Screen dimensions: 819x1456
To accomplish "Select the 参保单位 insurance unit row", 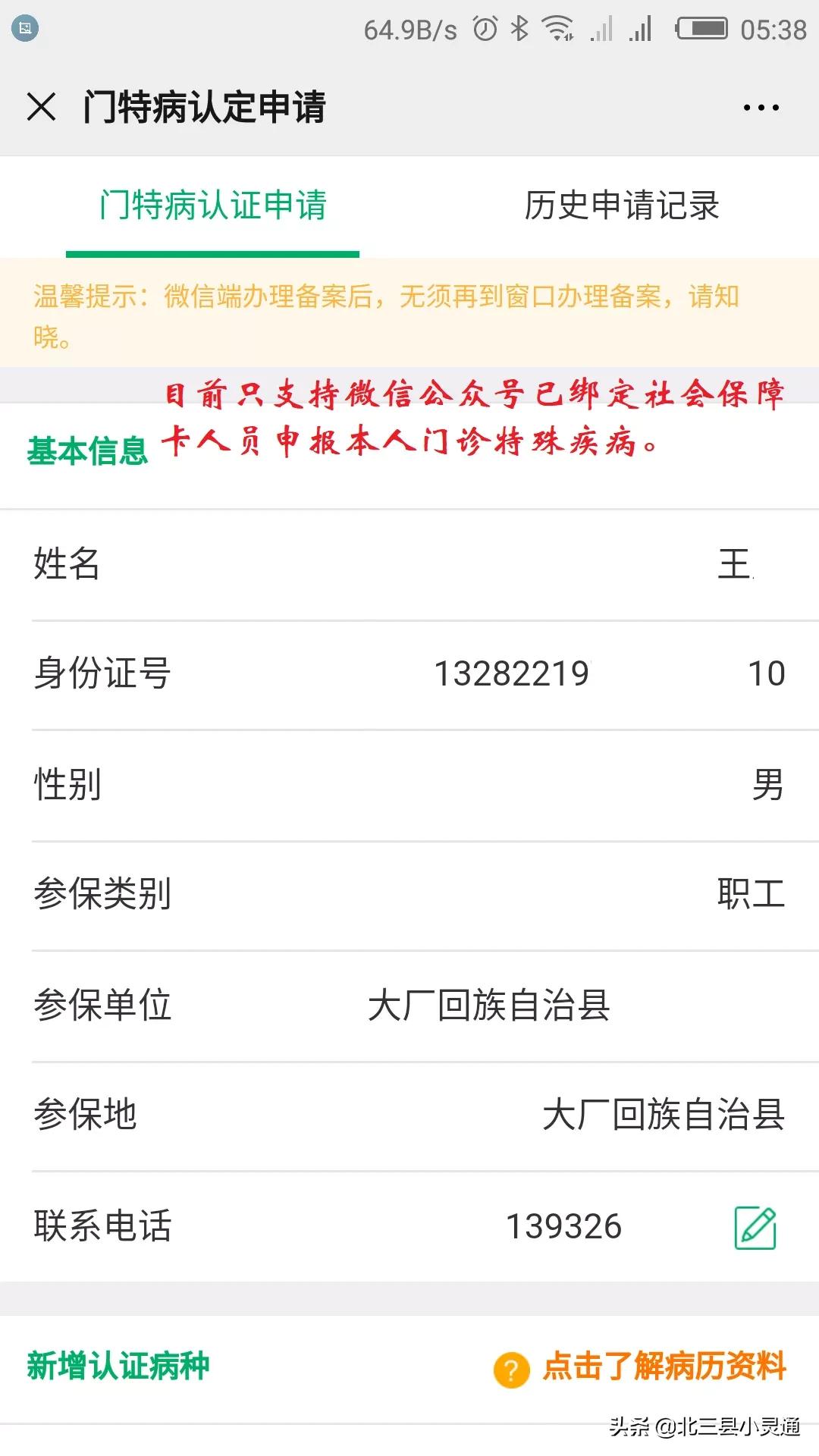I will click(409, 1006).
